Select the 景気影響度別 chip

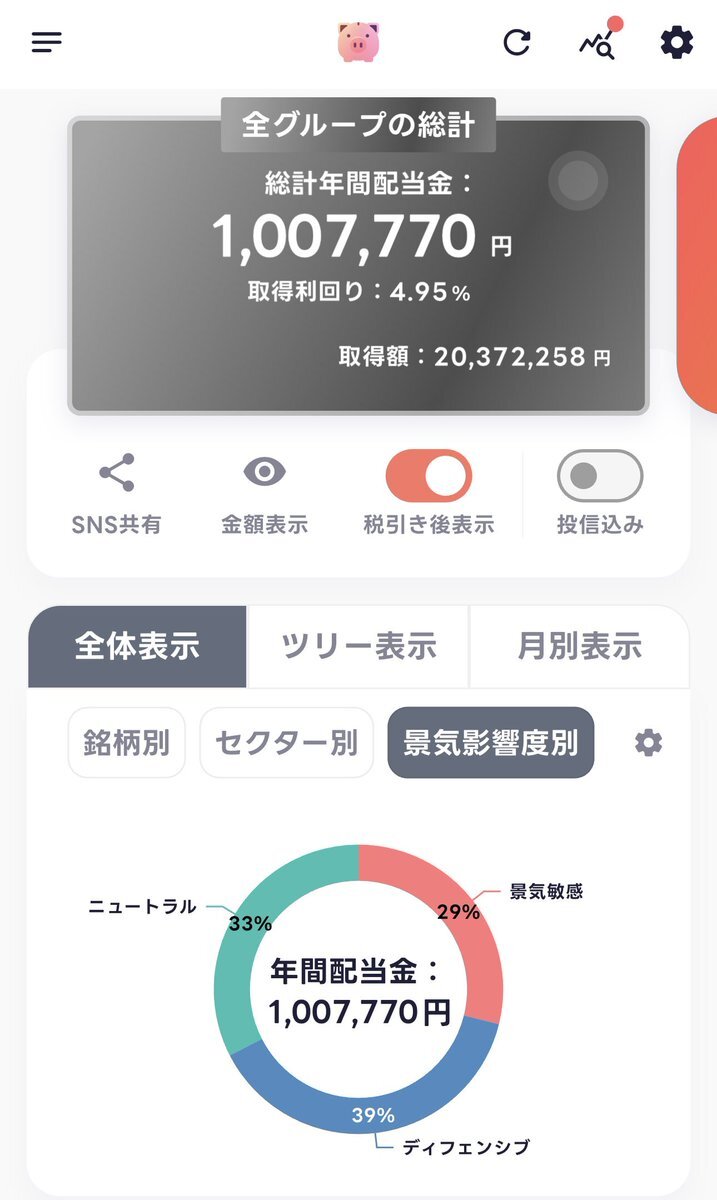pos(490,743)
